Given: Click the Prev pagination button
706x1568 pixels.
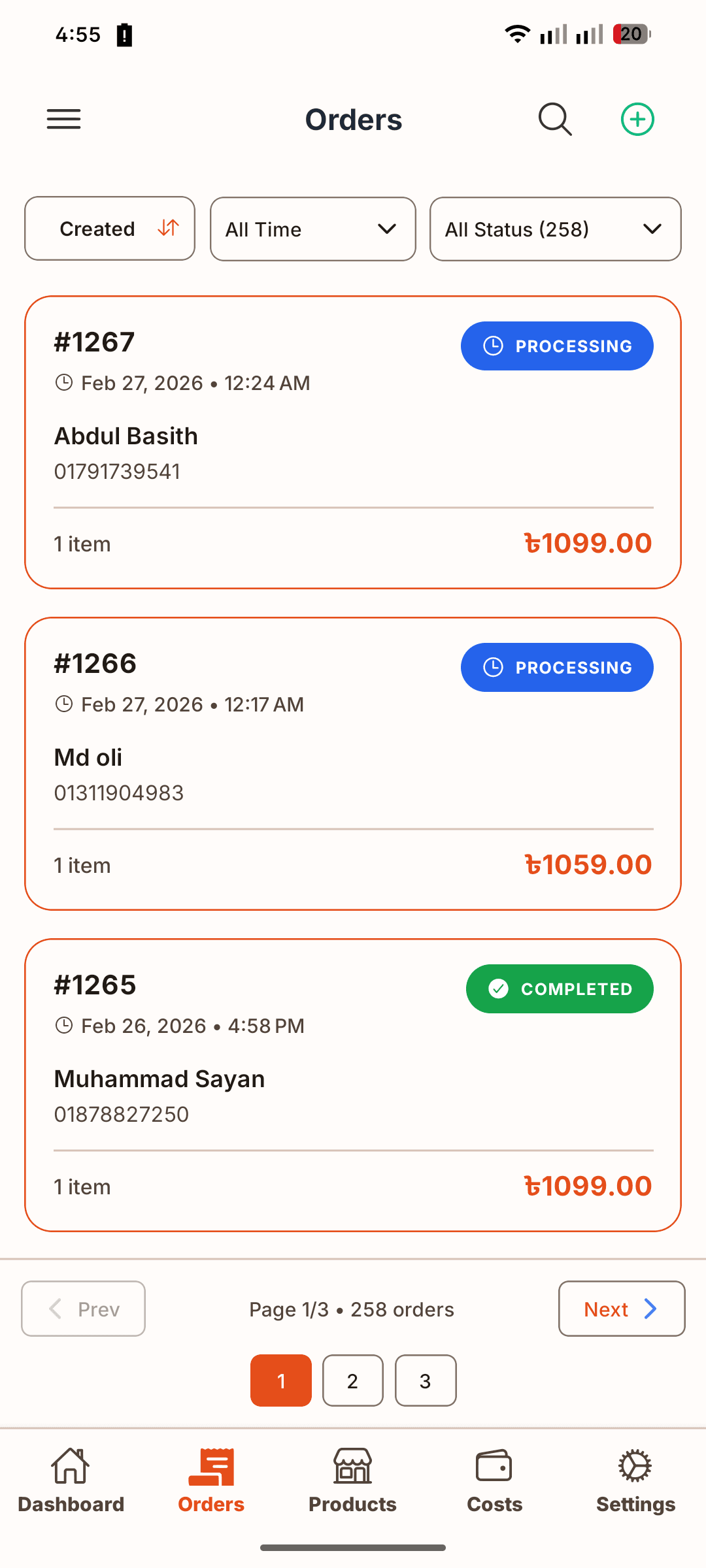Looking at the screenshot, I should [82, 1309].
